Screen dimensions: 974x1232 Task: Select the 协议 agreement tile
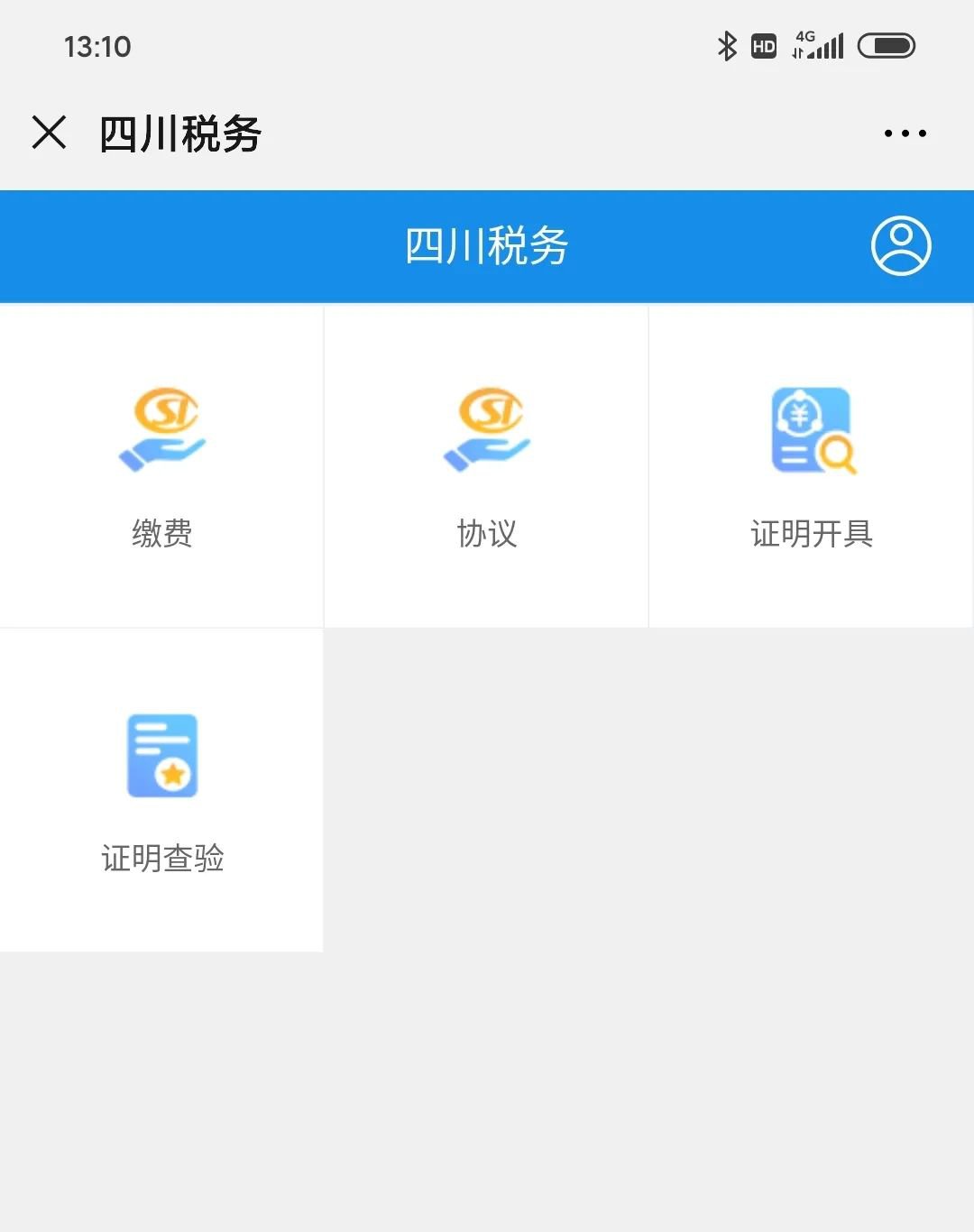(487, 466)
